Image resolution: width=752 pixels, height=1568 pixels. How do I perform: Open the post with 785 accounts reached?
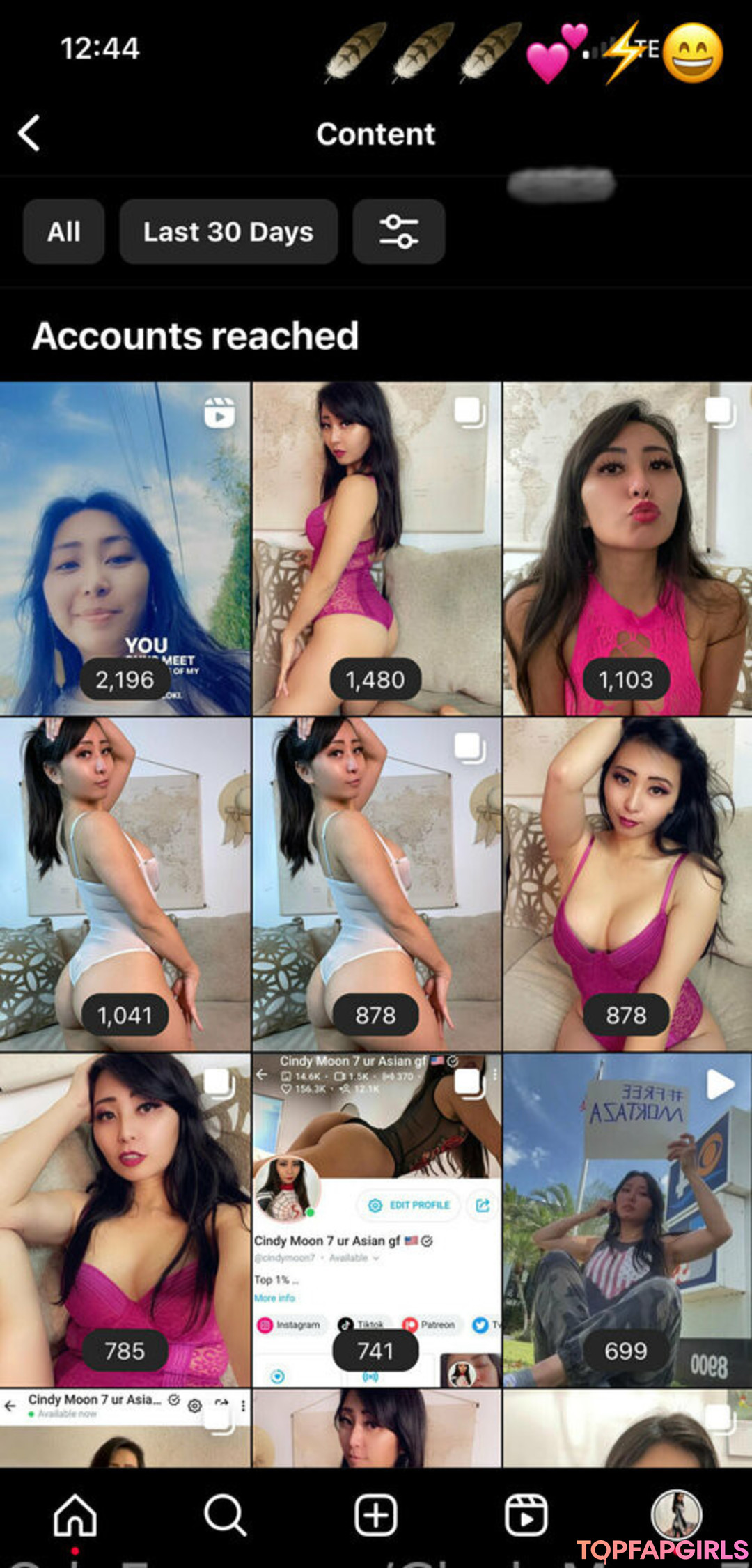pyautogui.click(x=125, y=1219)
